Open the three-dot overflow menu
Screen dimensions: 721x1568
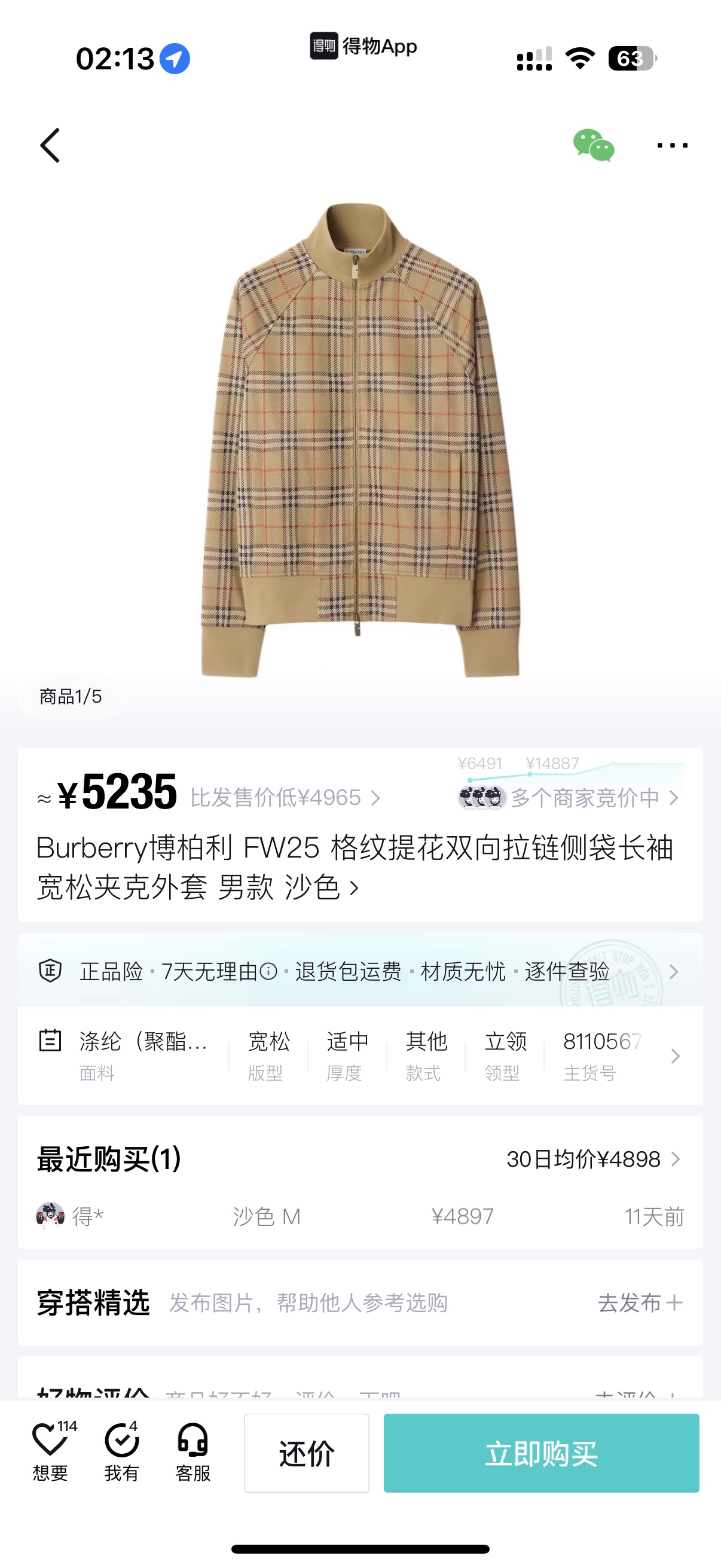[x=672, y=145]
